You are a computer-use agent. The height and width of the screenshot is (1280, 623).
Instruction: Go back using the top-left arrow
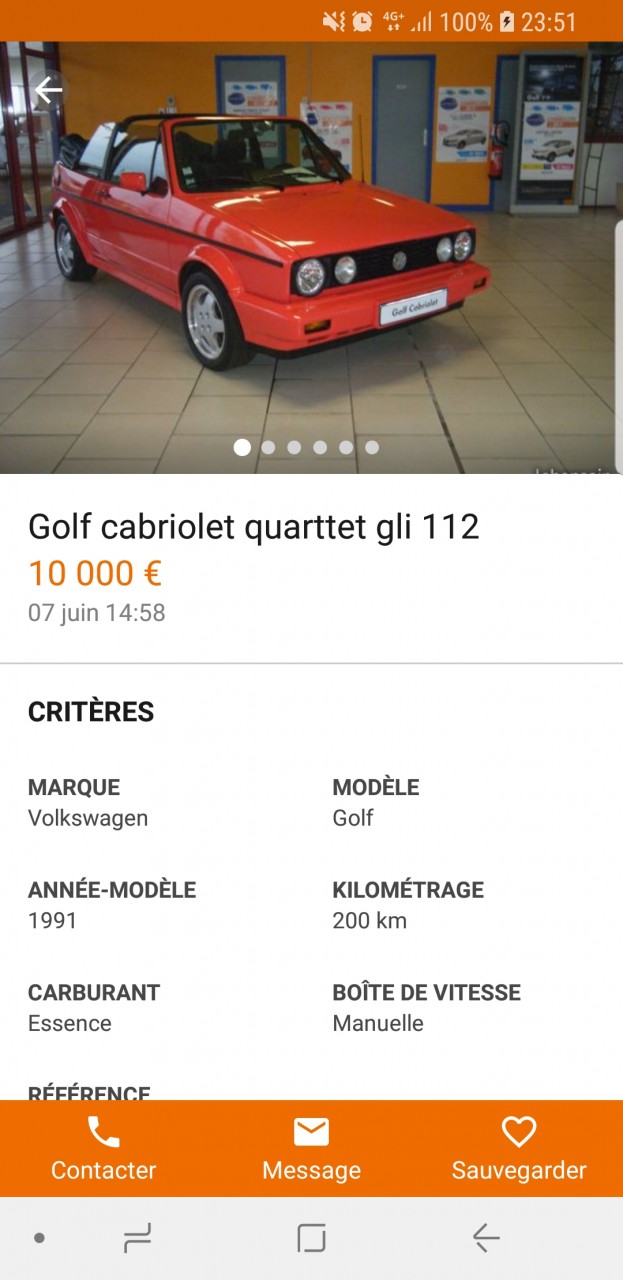coord(48,91)
